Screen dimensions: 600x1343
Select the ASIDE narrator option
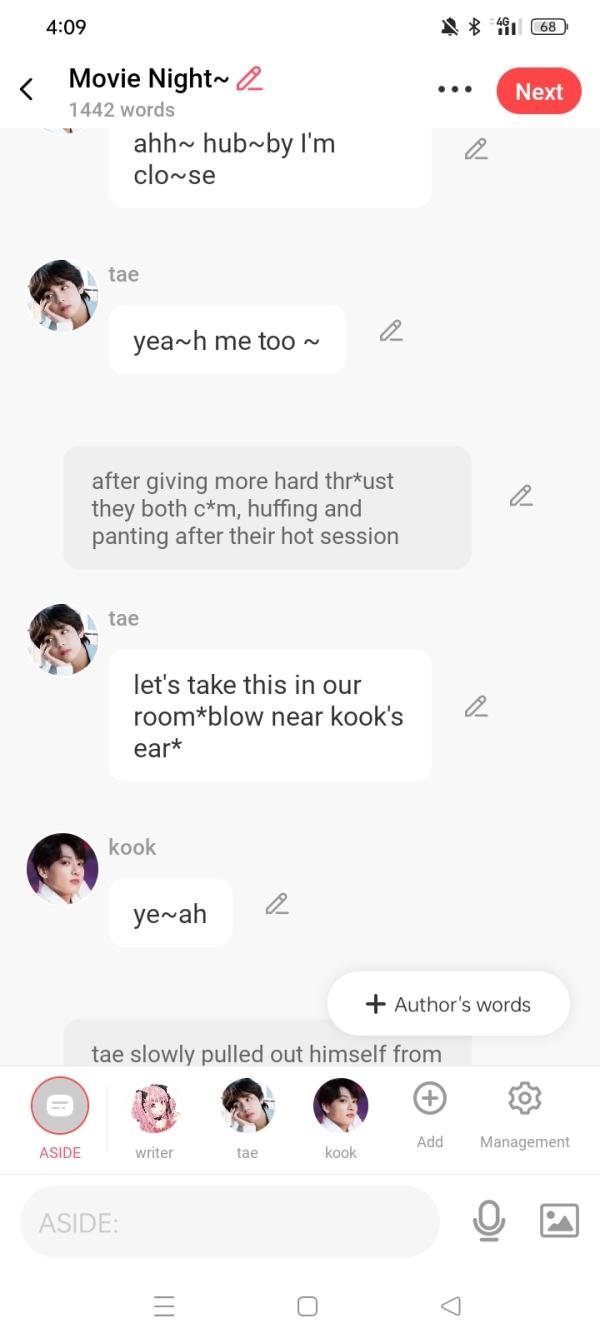(60, 1106)
